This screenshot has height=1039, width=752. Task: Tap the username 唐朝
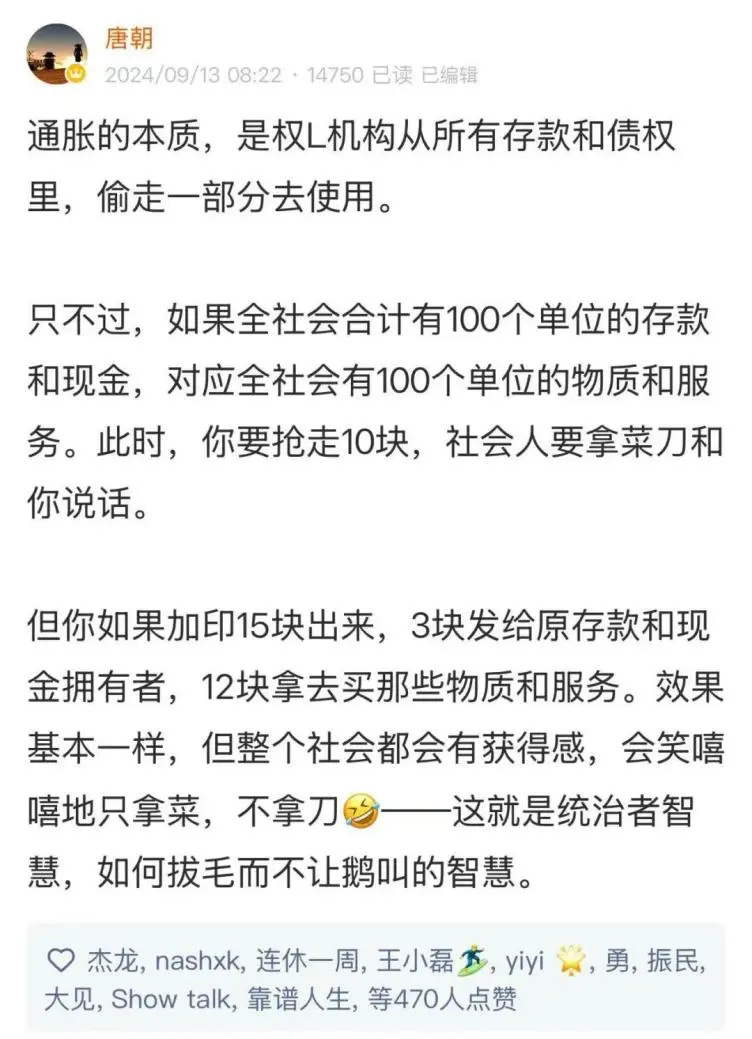[x=128, y=39]
